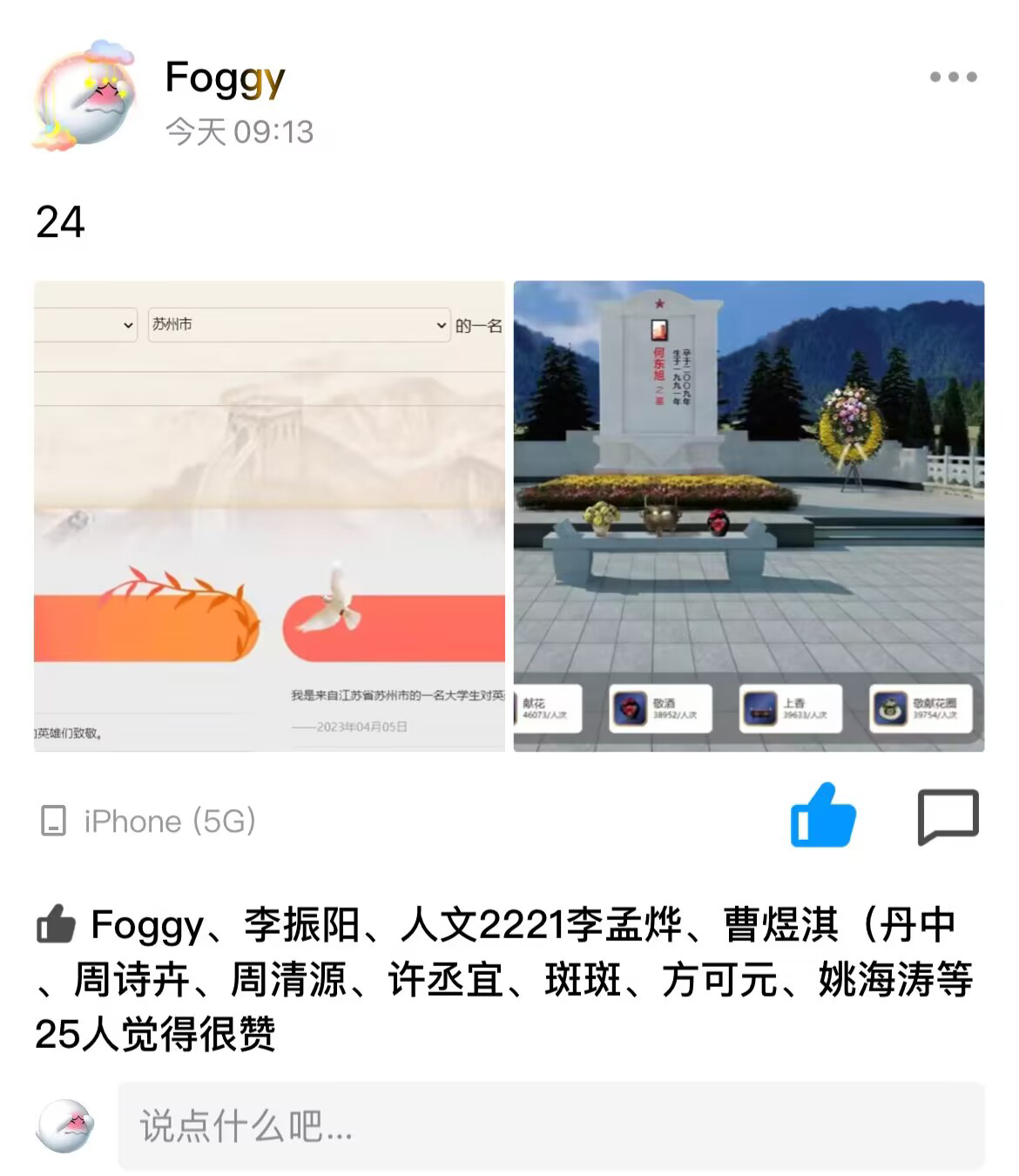View liker 李振阳's profile
The width and height of the screenshot is (1019, 1176).
(x=301, y=925)
